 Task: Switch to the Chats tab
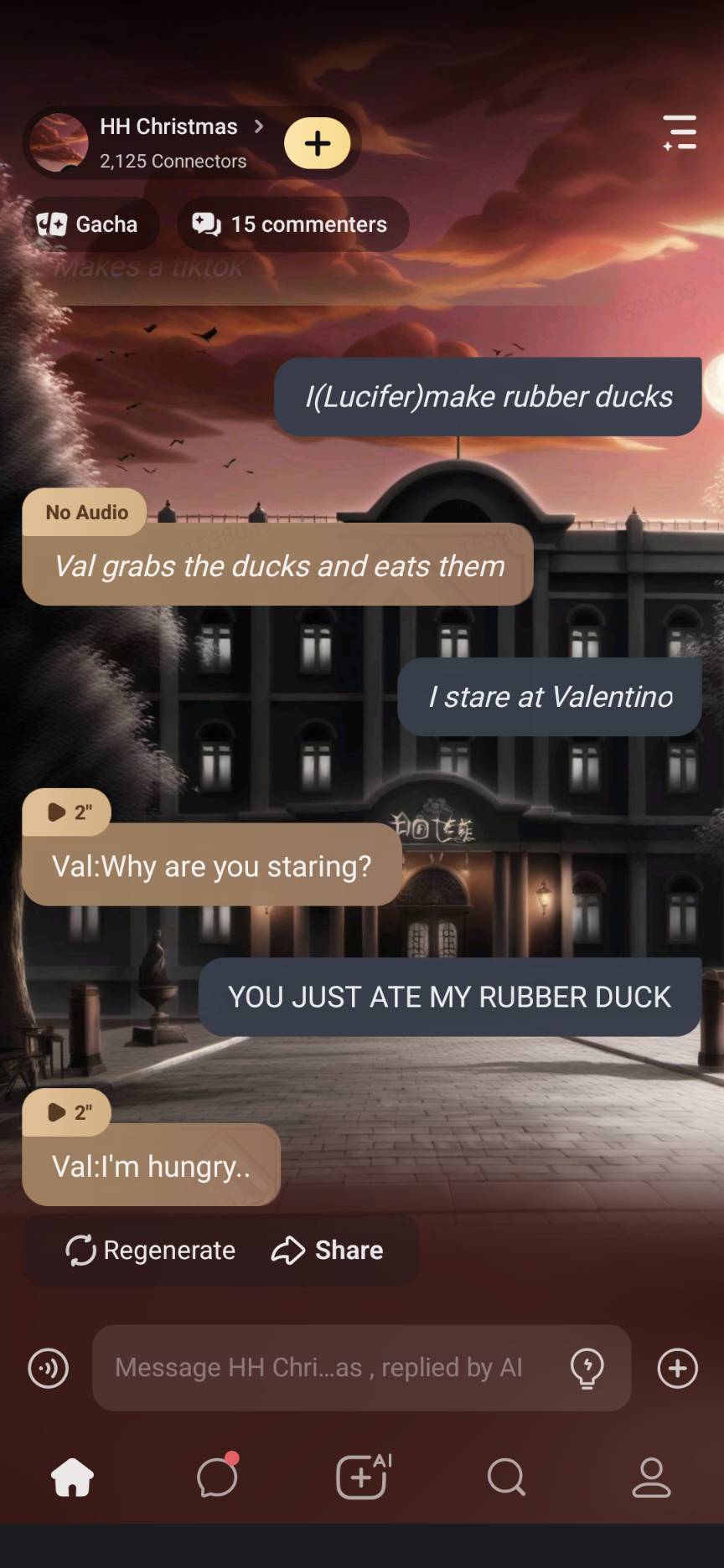(x=217, y=1477)
